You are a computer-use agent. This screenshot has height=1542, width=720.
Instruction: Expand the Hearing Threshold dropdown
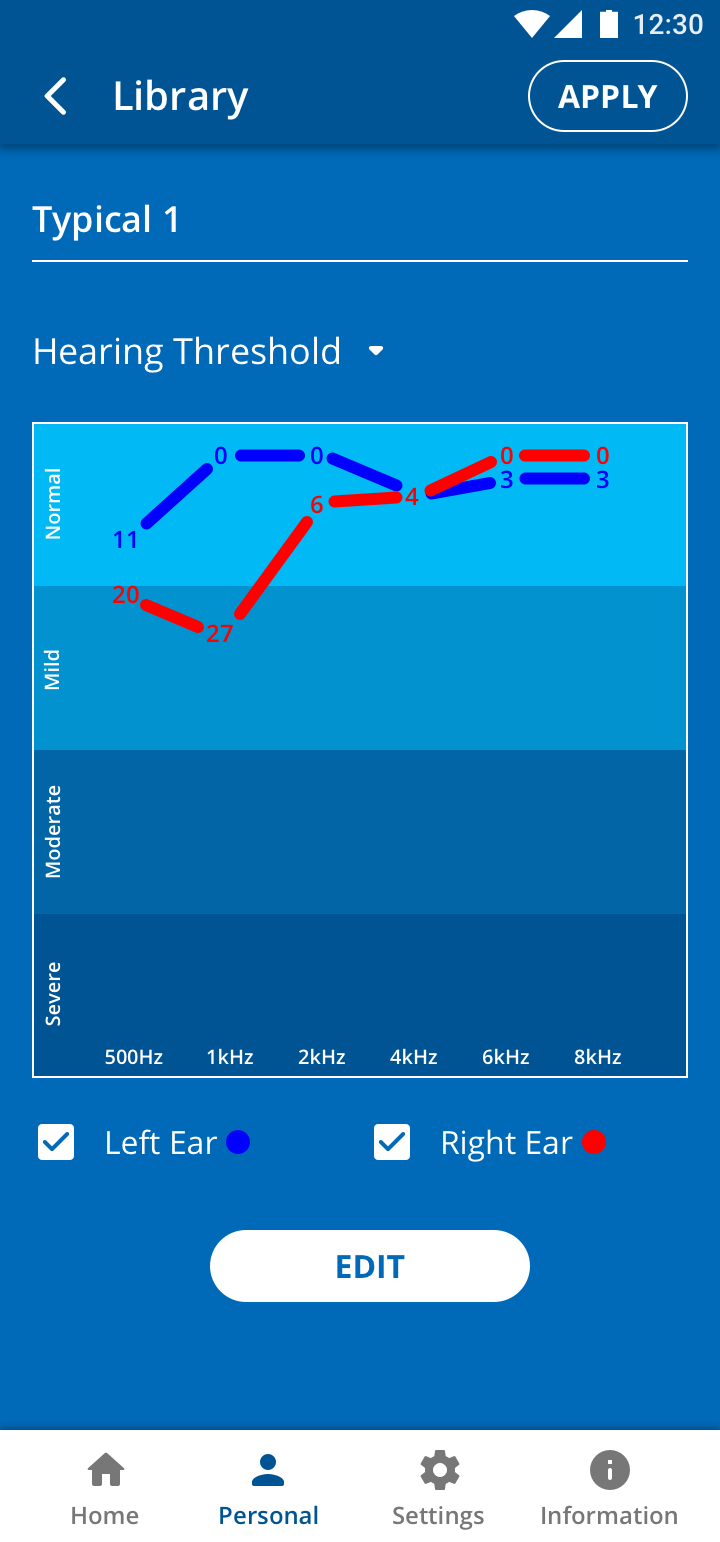pos(209,351)
